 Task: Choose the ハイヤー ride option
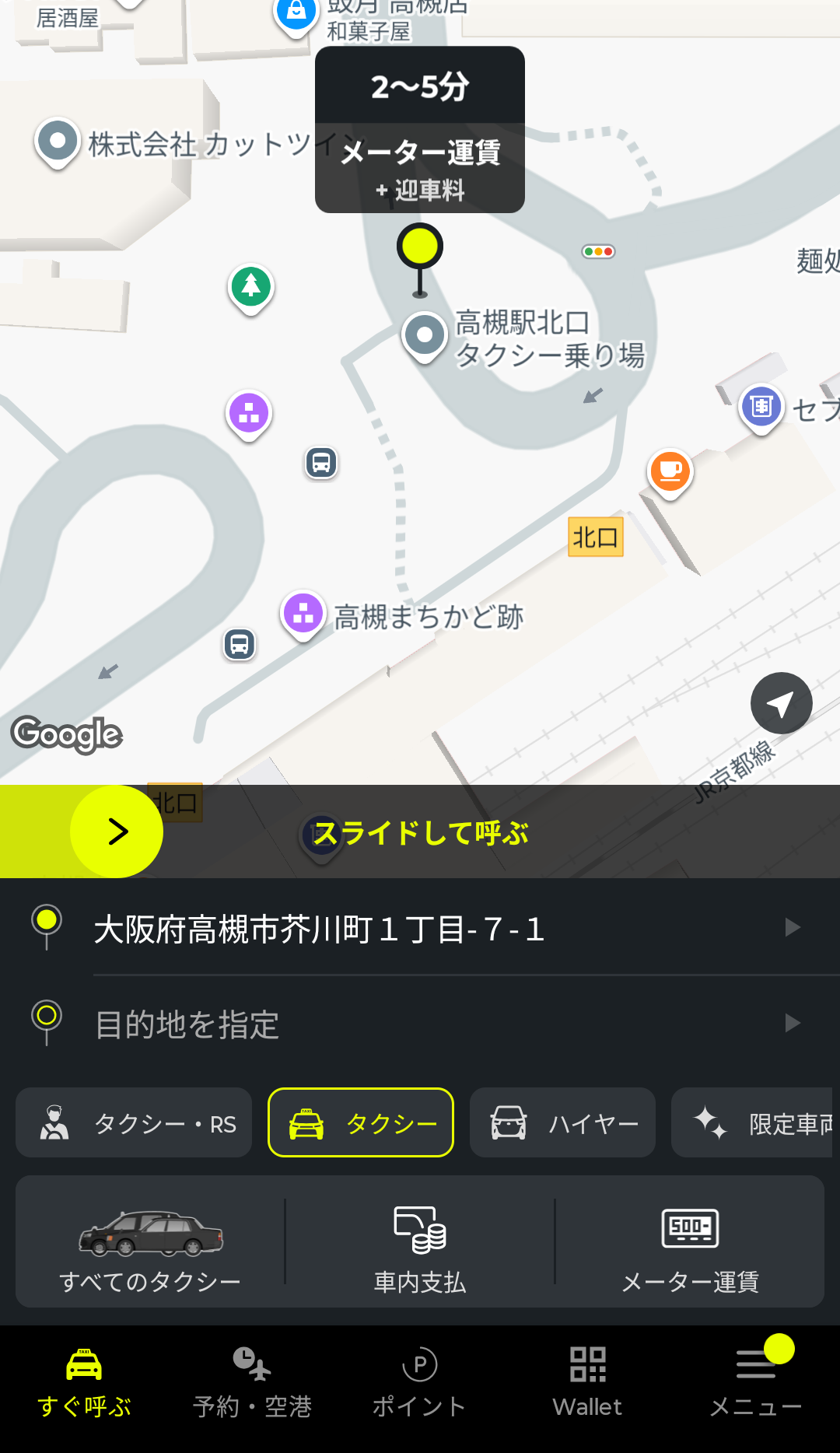pyautogui.click(x=562, y=1122)
